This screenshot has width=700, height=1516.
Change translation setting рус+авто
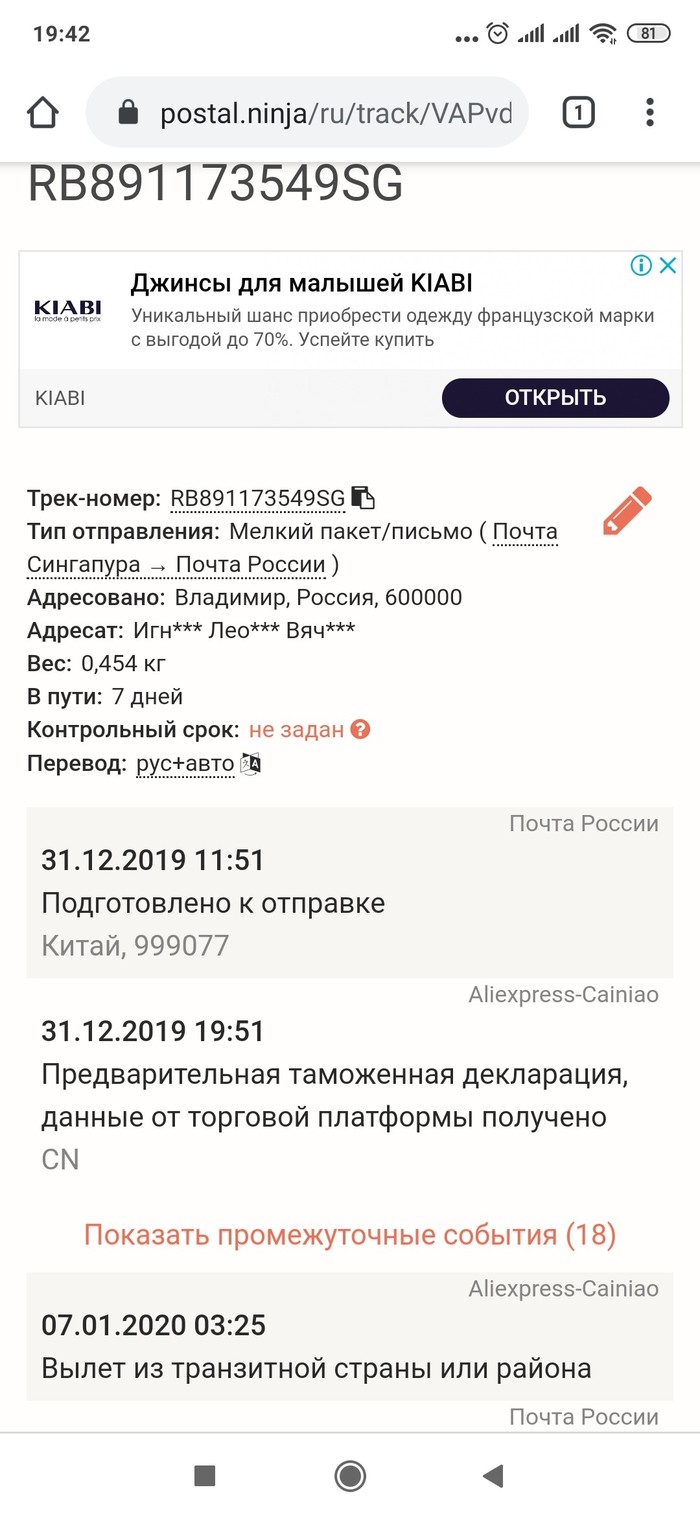[x=186, y=764]
